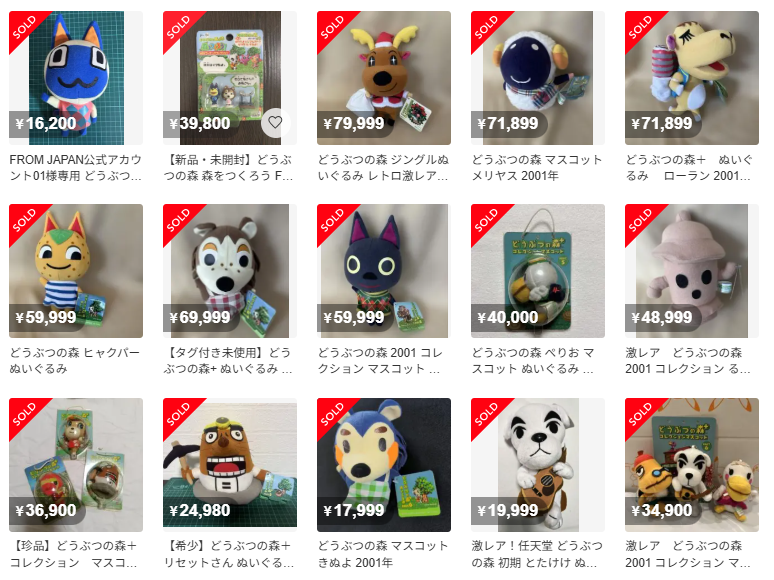Select the ¥59,999 black cat plush listing
The width and height of the screenshot is (774, 580).
384,271
